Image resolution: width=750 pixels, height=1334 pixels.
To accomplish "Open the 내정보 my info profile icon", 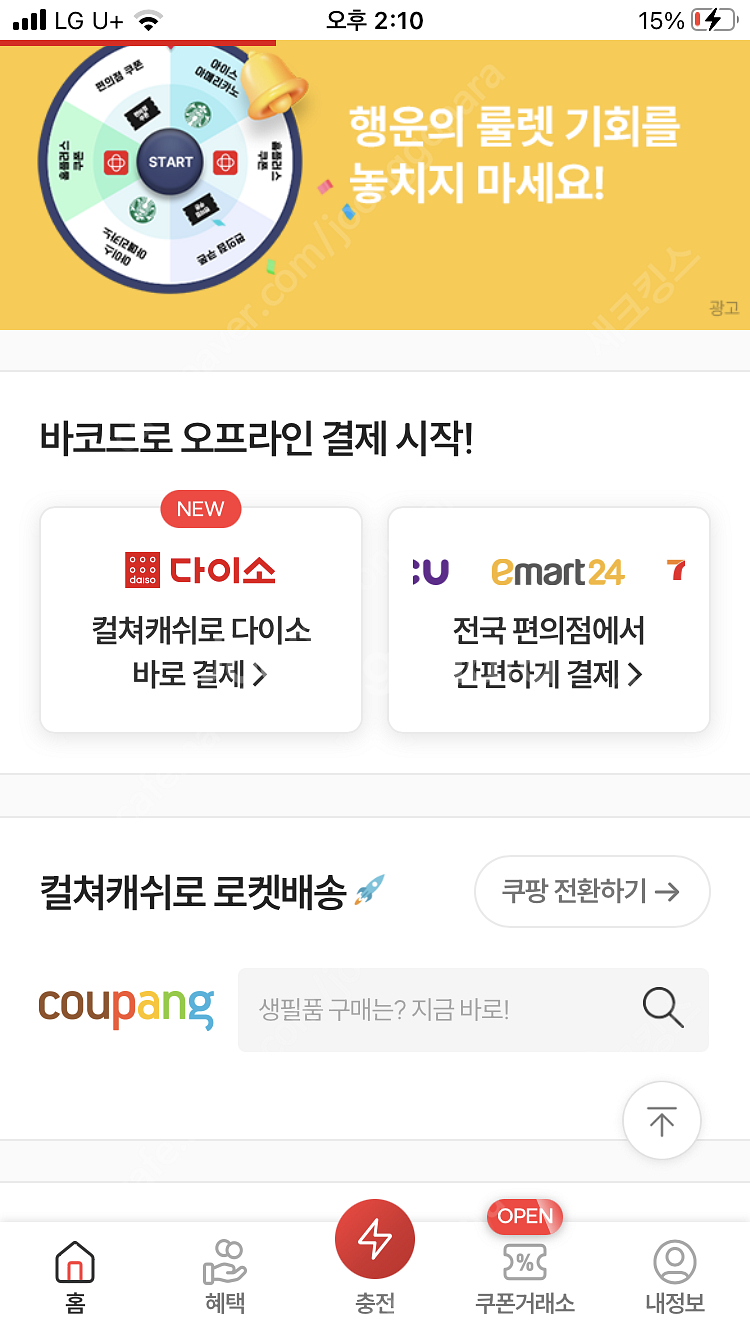I will coord(676,1262).
